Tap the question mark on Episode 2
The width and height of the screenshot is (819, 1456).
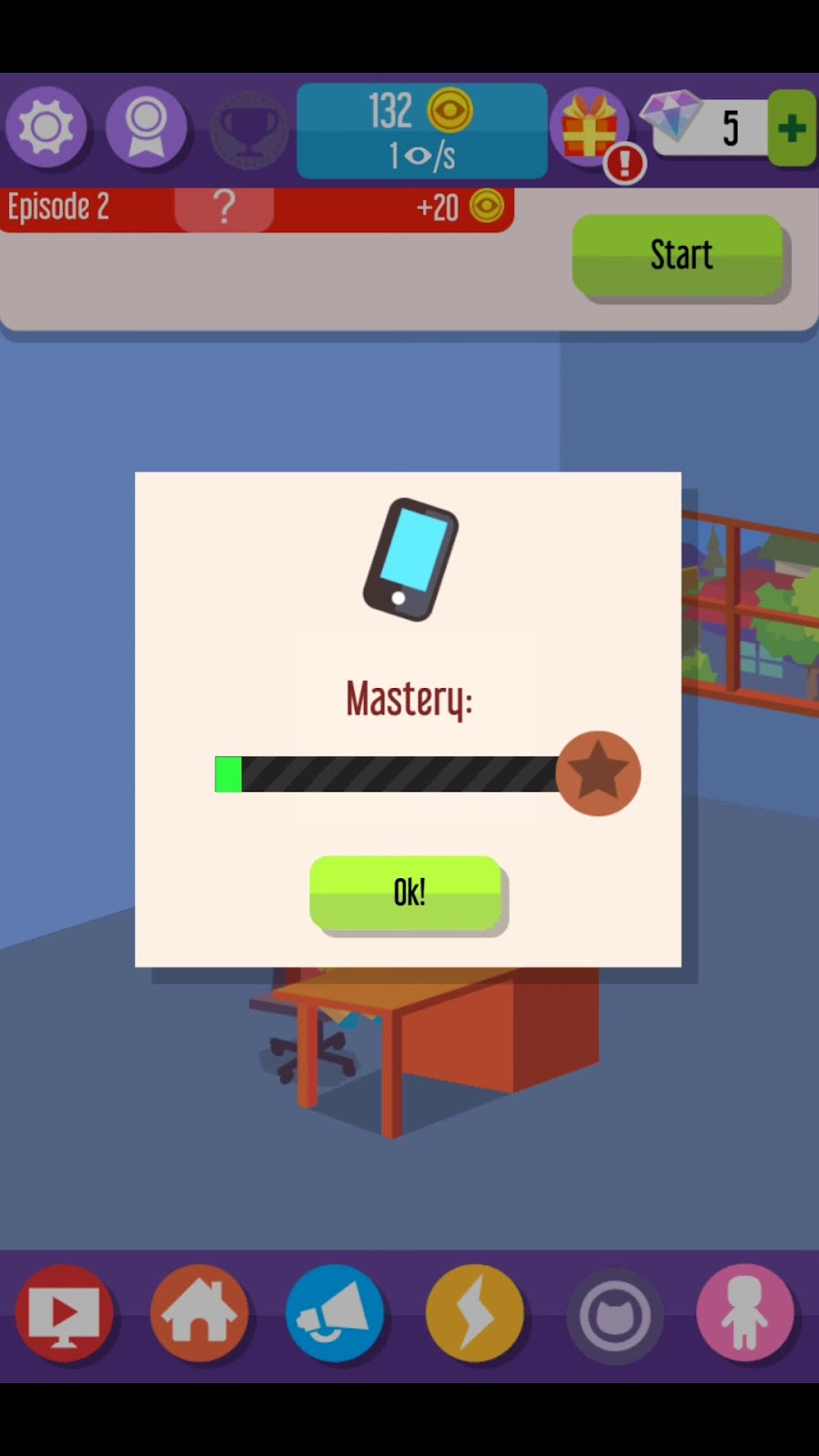(224, 208)
